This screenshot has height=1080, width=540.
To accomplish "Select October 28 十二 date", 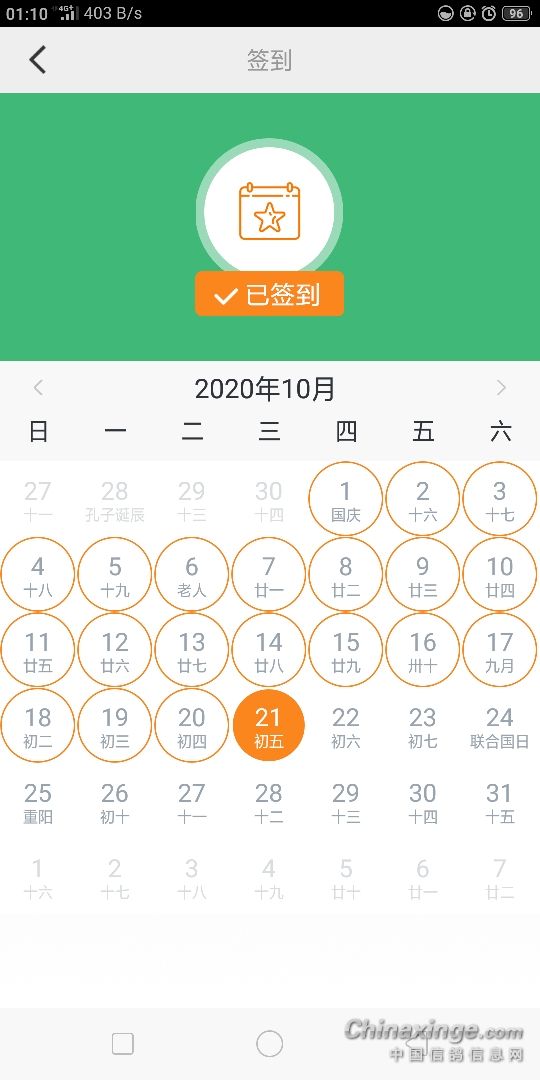I will coord(269,802).
